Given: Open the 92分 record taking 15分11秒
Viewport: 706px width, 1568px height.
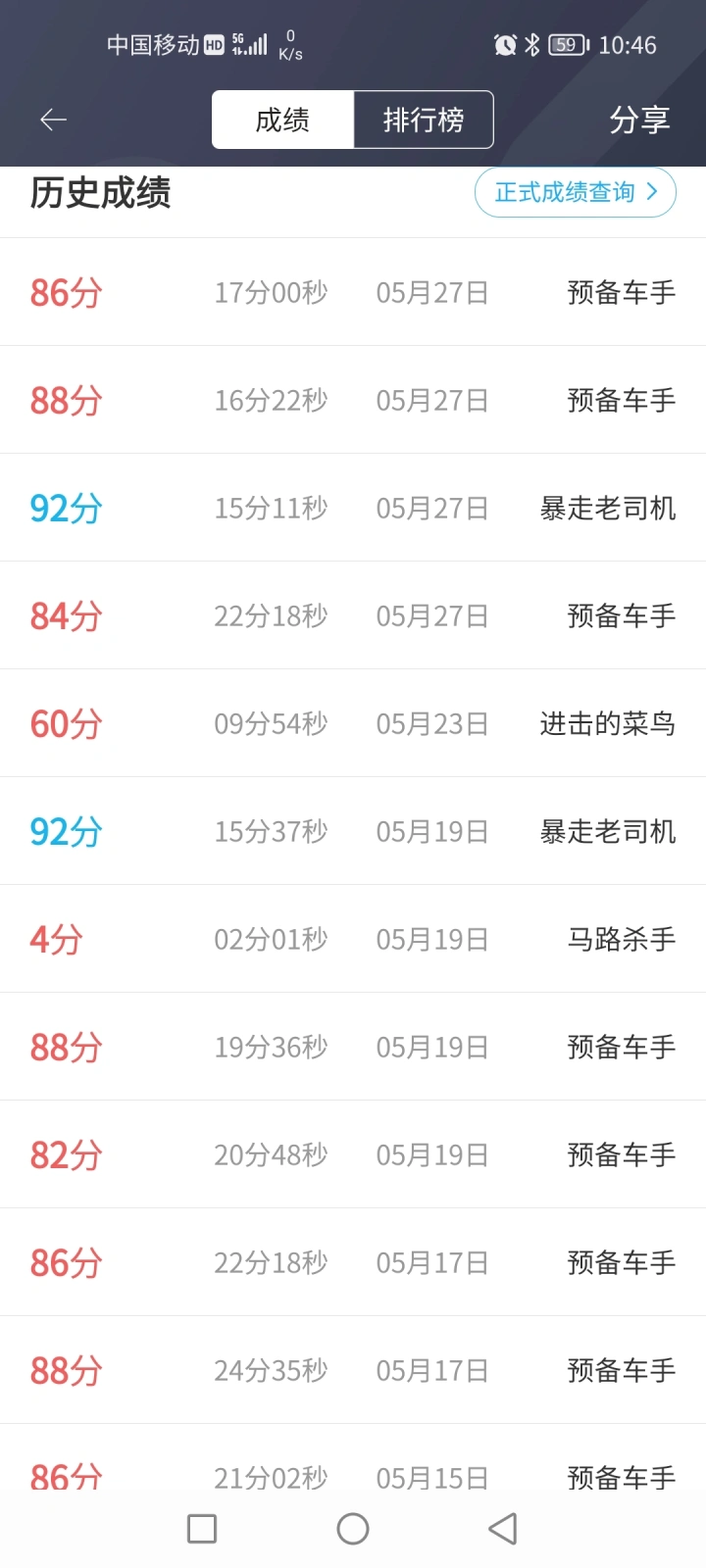Looking at the screenshot, I should 353,508.
